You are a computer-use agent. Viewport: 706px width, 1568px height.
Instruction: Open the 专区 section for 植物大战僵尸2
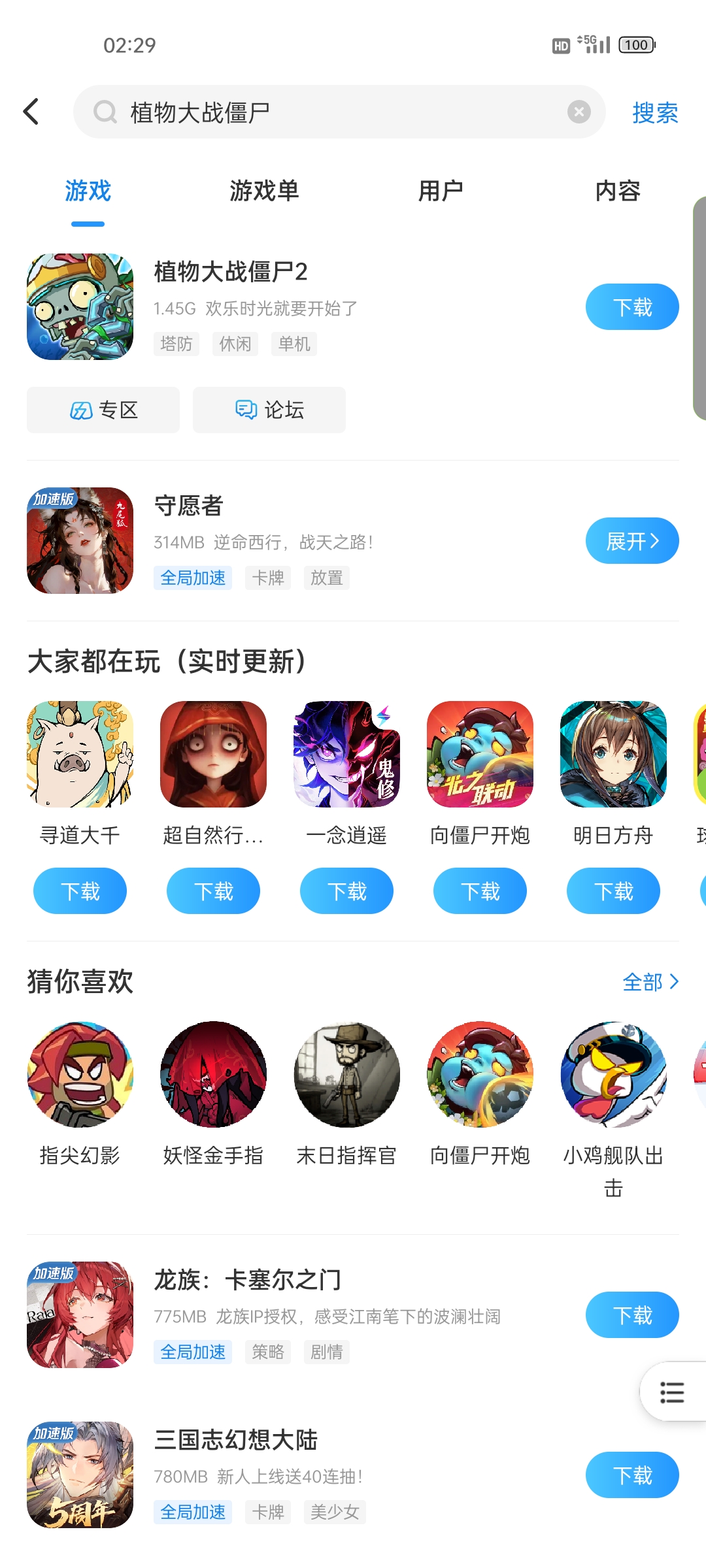point(103,410)
